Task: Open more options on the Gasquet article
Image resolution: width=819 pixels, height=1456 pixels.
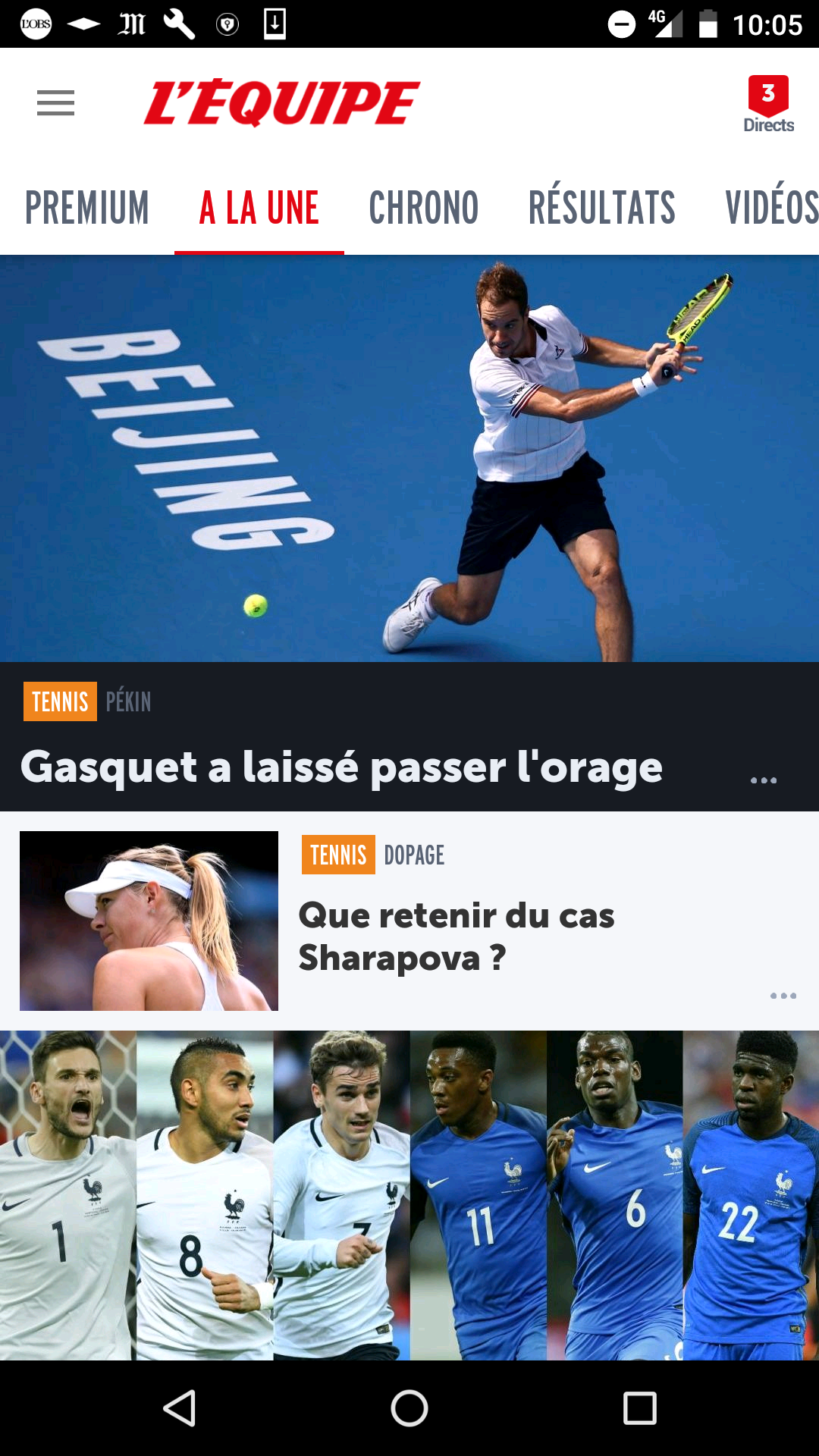Action: (x=763, y=780)
